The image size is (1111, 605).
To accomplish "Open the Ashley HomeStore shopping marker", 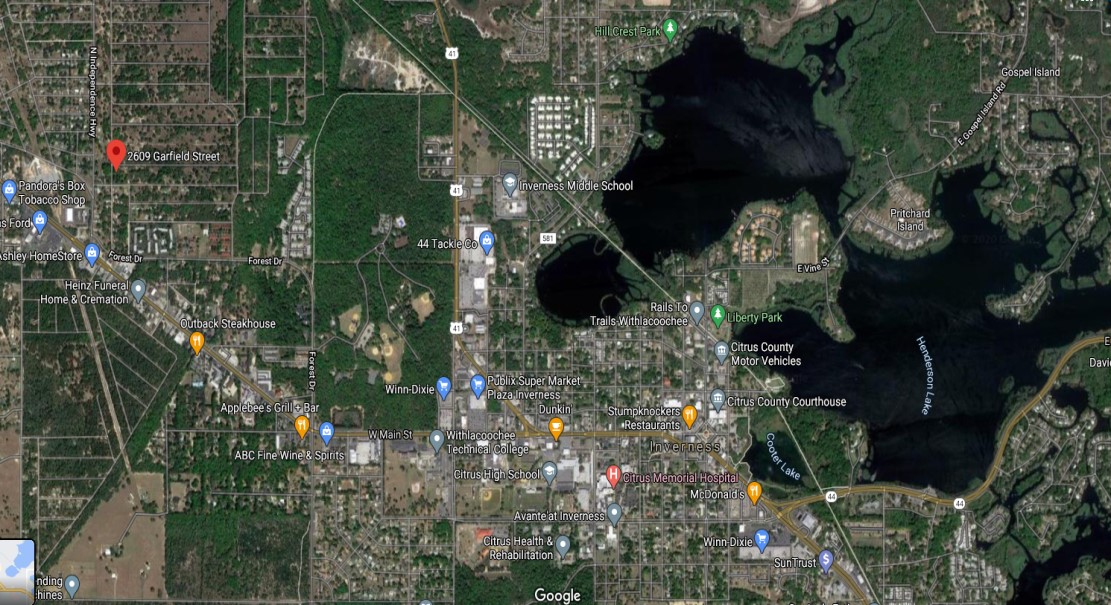I will [92, 251].
